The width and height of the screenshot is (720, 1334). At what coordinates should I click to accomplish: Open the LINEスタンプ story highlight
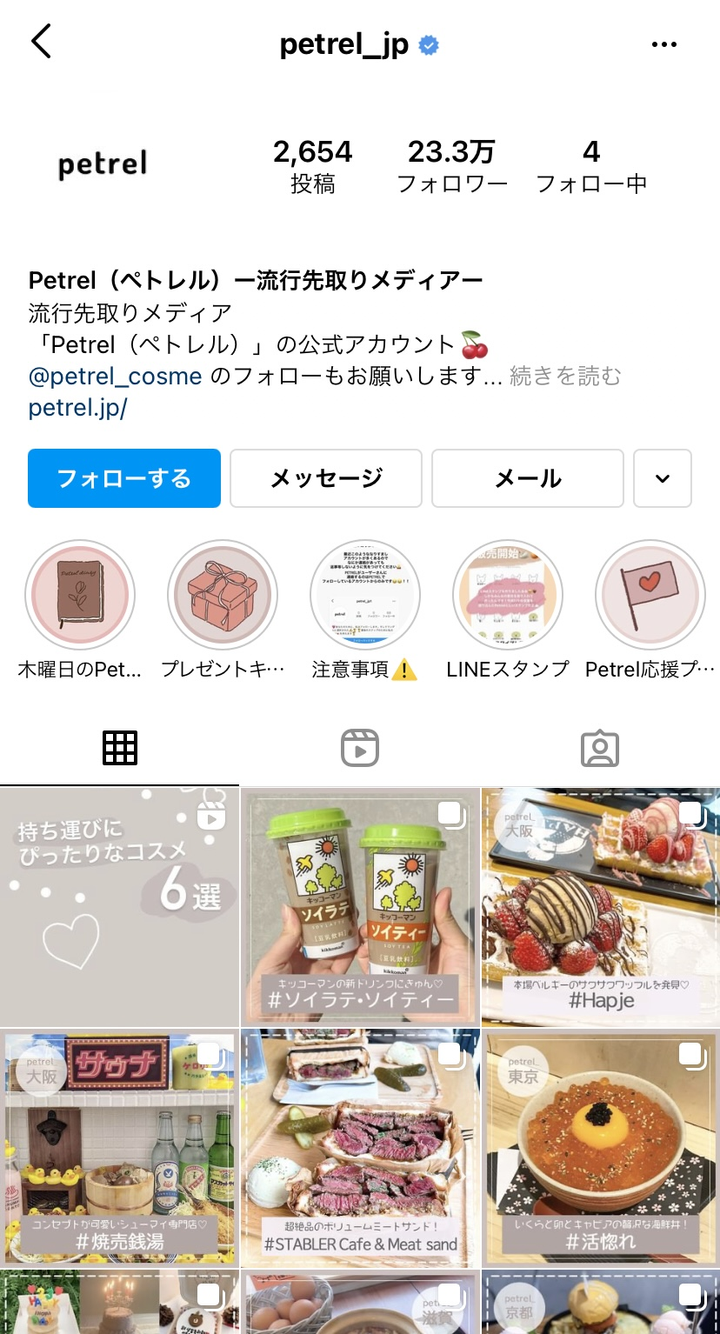coord(507,596)
